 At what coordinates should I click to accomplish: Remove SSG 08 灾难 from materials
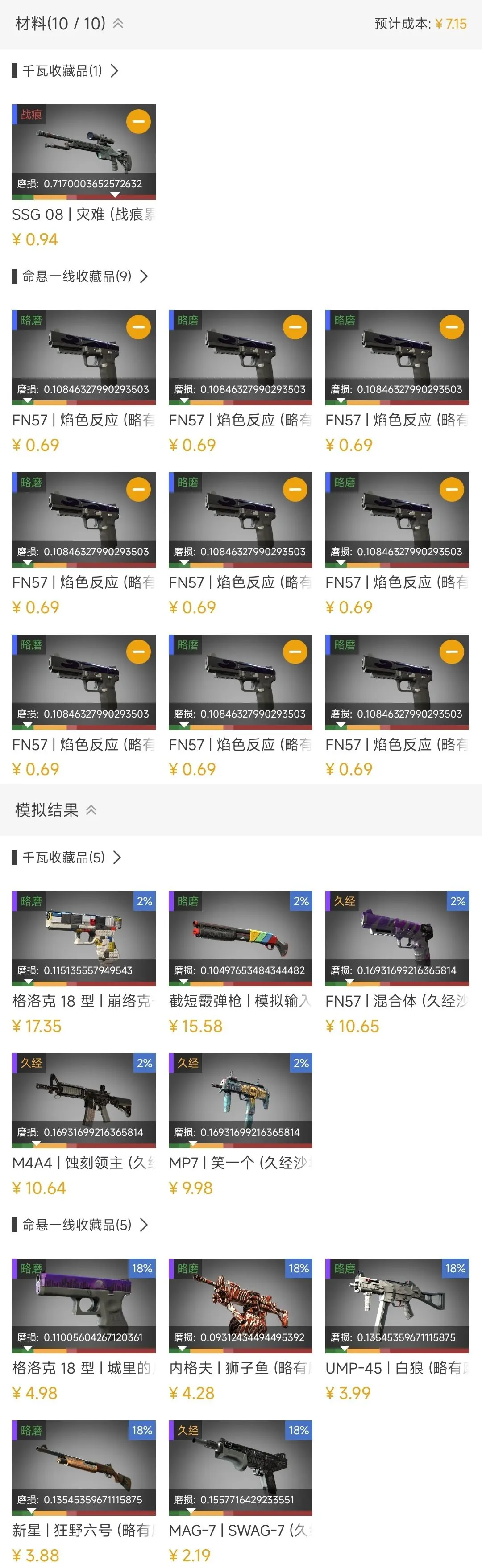click(x=138, y=122)
